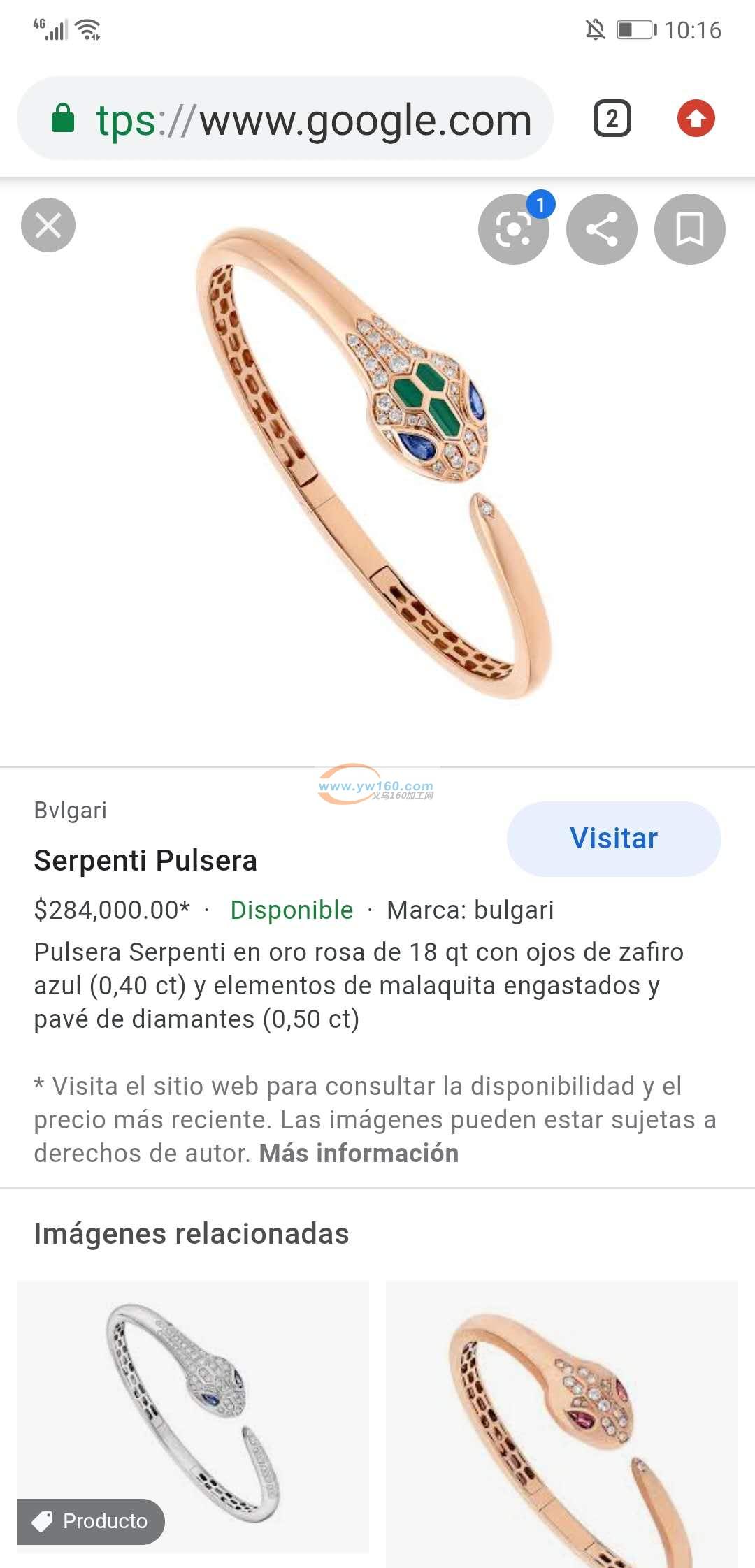The width and height of the screenshot is (755, 1568).
Task: Tap the red browser update icon
Action: point(696,119)
